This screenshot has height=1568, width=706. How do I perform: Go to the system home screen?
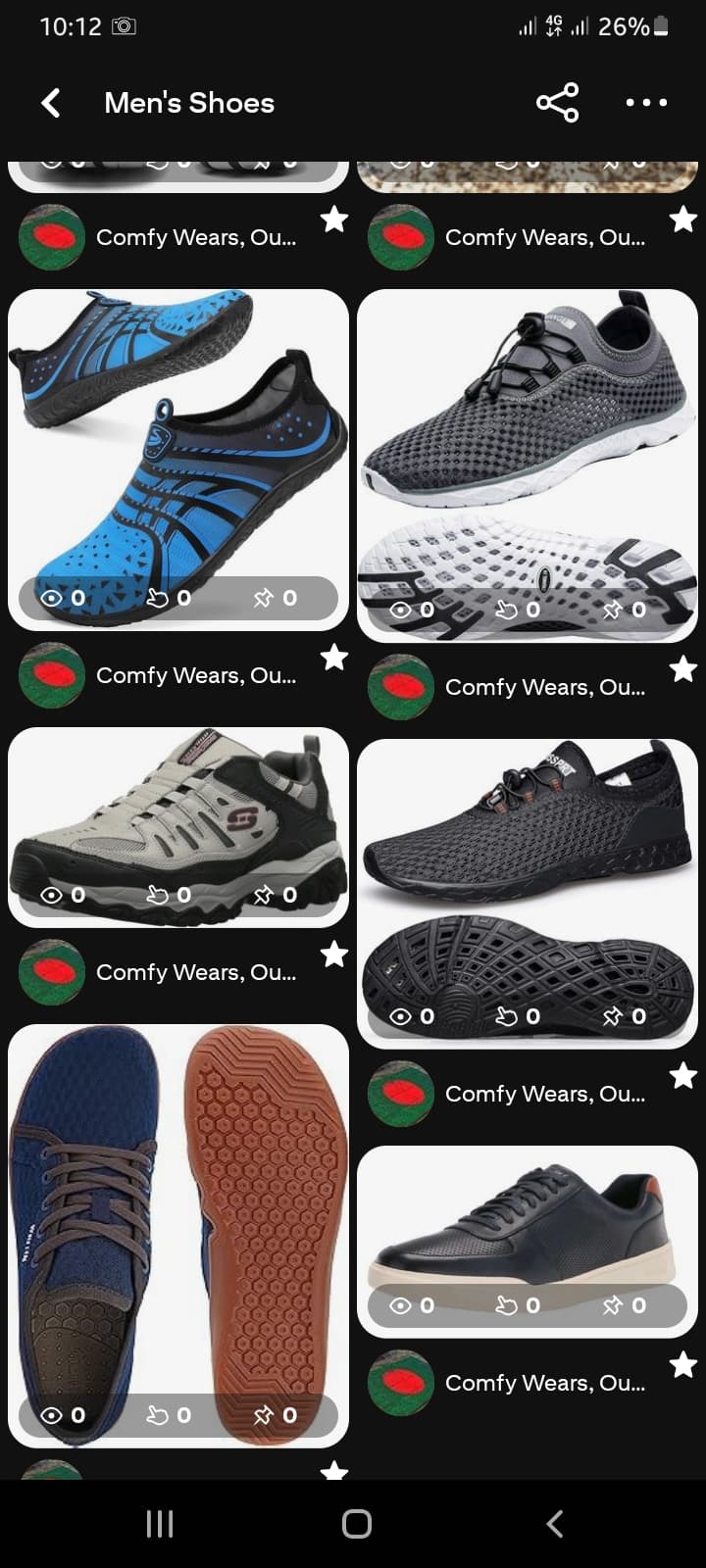coord(356,1524)
